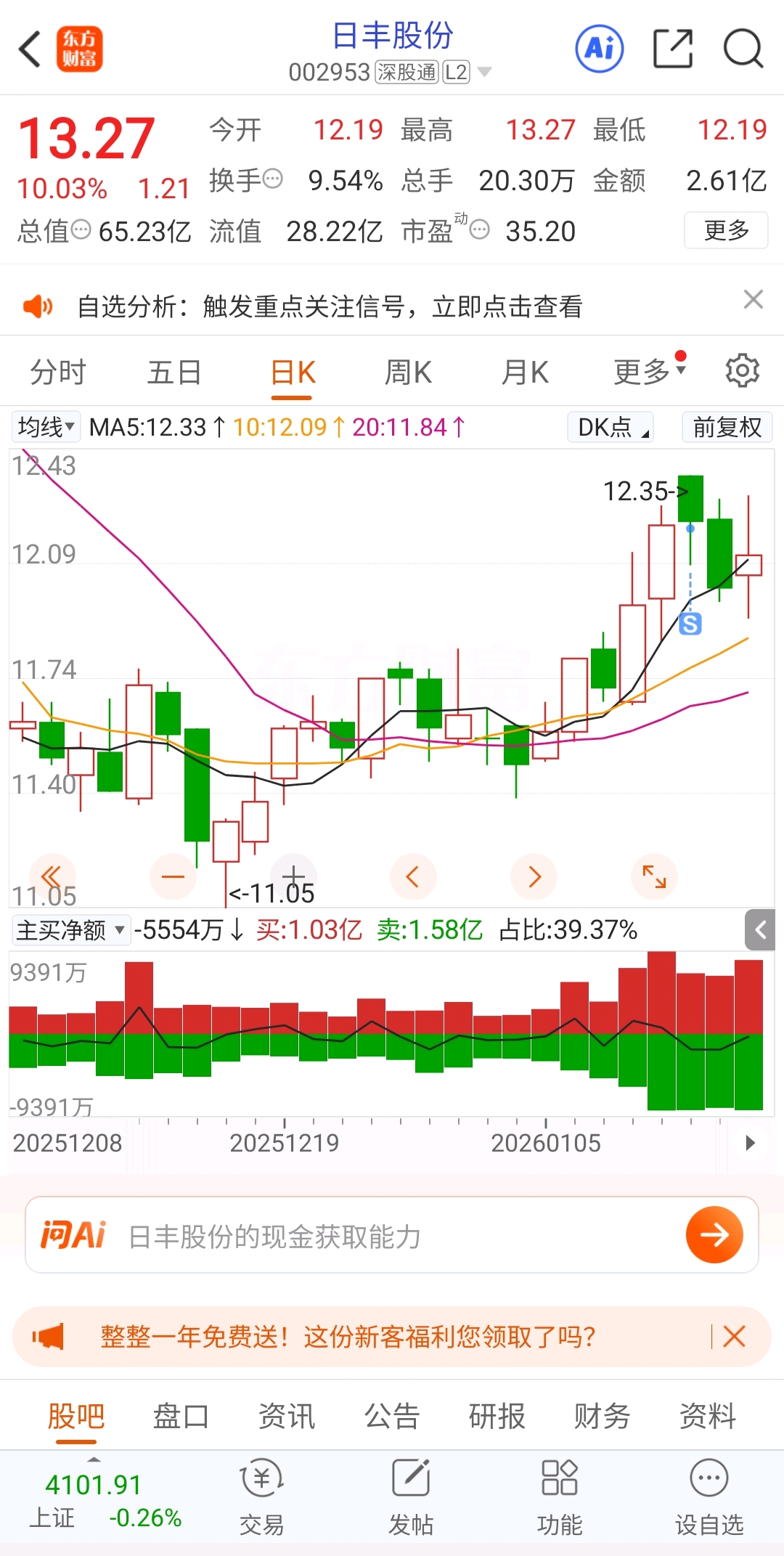The image size is (784, 1556).
Task: Show more quote details via 更多 button
Action: tap(726, 231)
